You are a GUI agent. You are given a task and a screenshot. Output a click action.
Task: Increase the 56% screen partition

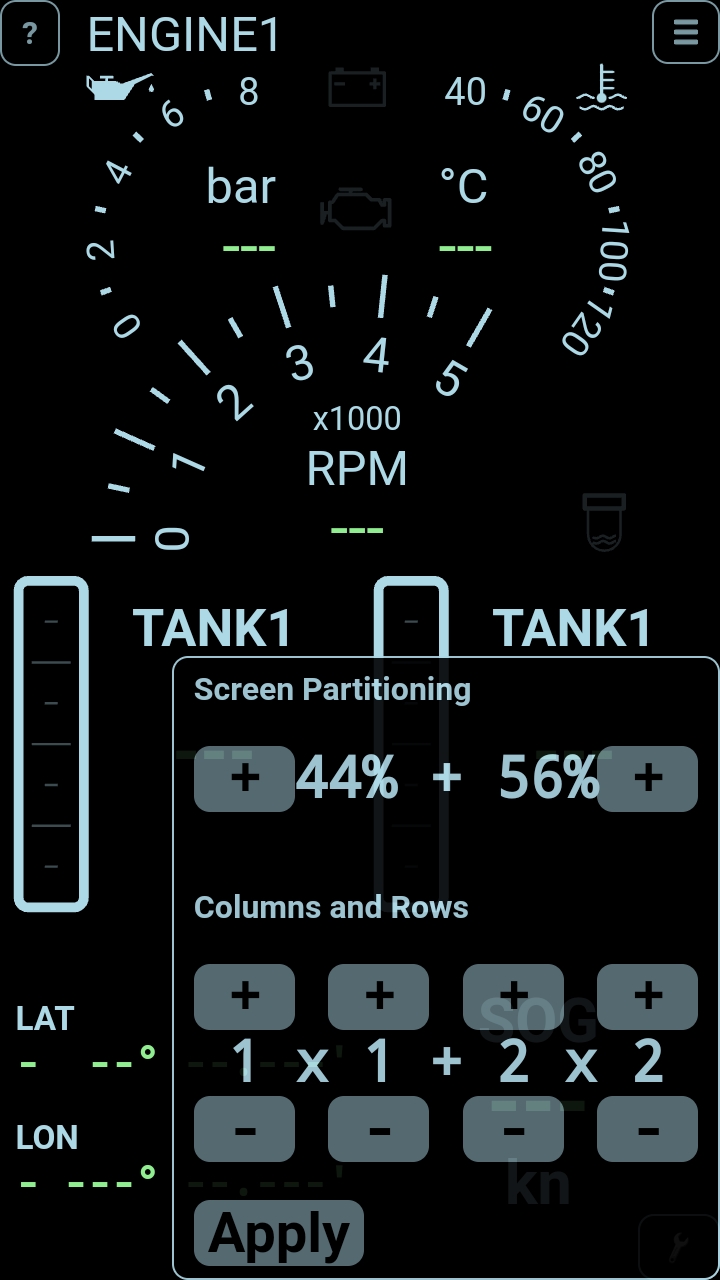click(x=647, y=778)
